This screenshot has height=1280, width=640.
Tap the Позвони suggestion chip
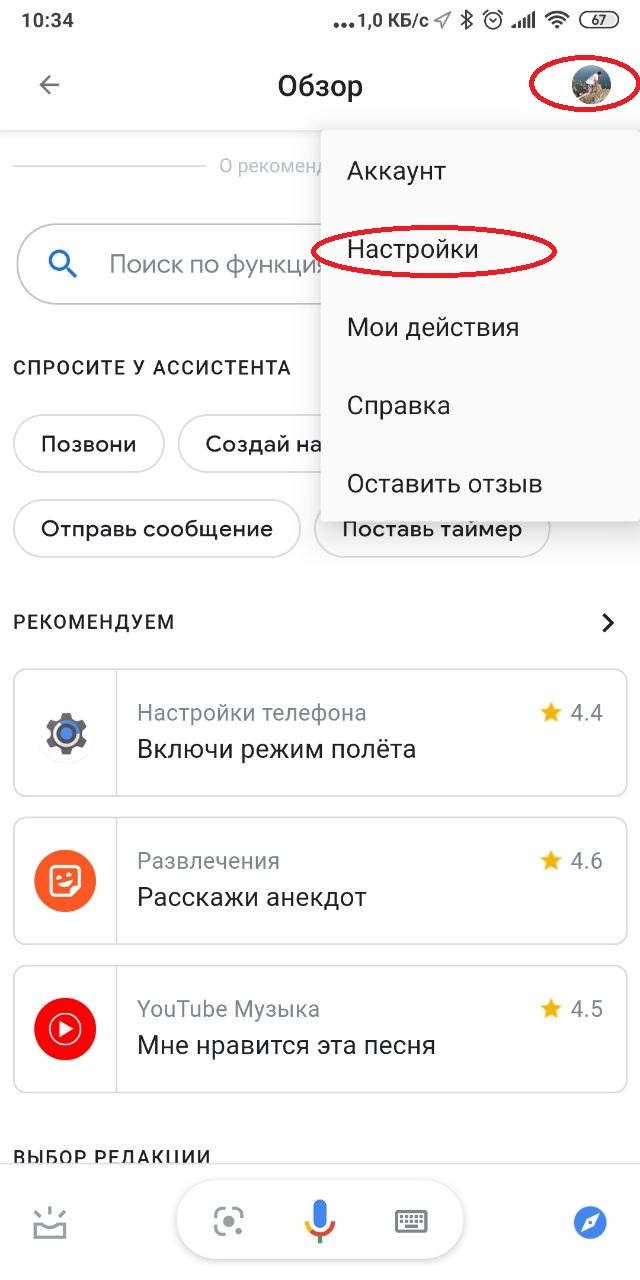[89, 443]
